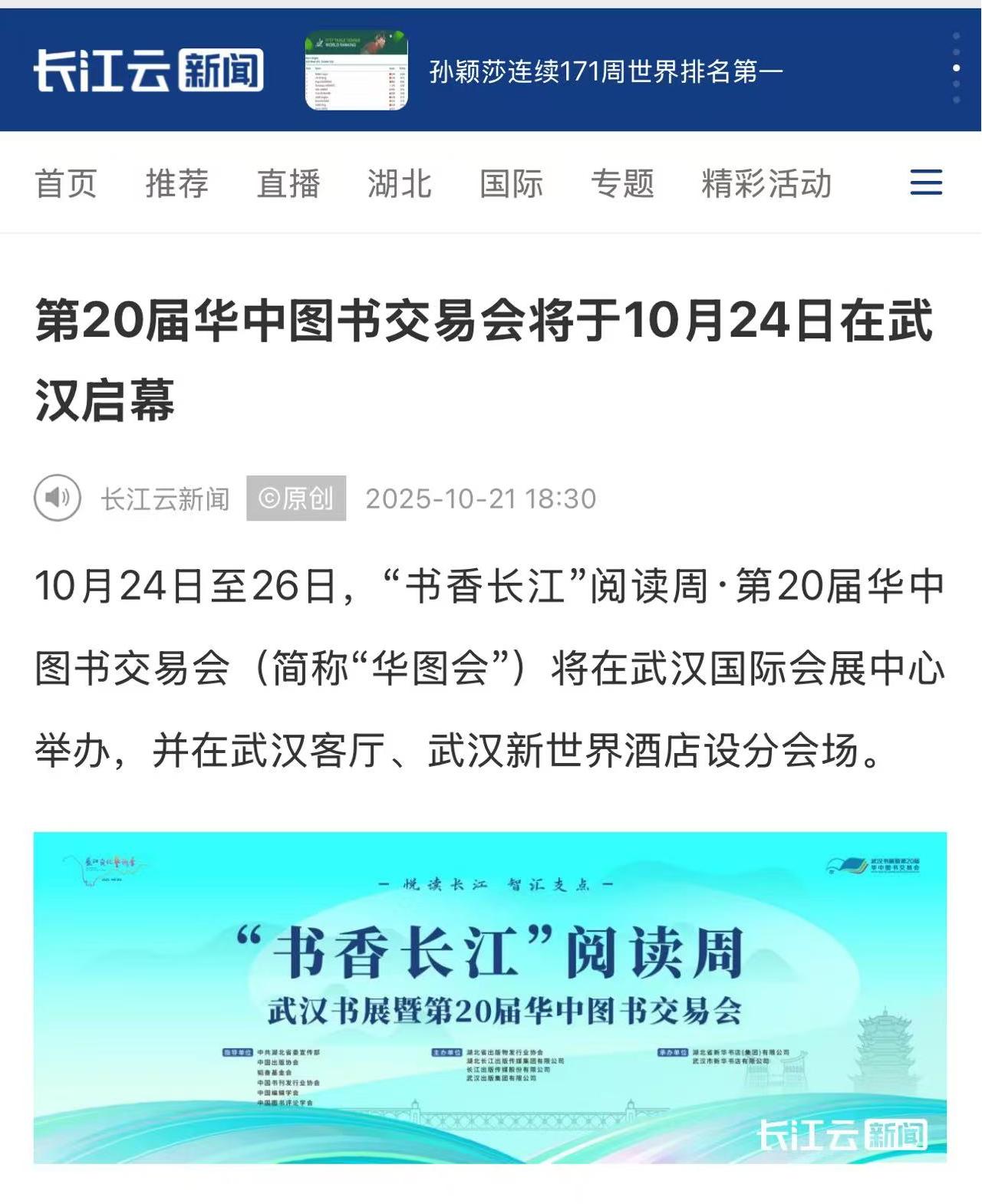This screenshot has height=1204, width=982.
Task: Switch to the 国际 tab
Action: [x=511, y=184]
